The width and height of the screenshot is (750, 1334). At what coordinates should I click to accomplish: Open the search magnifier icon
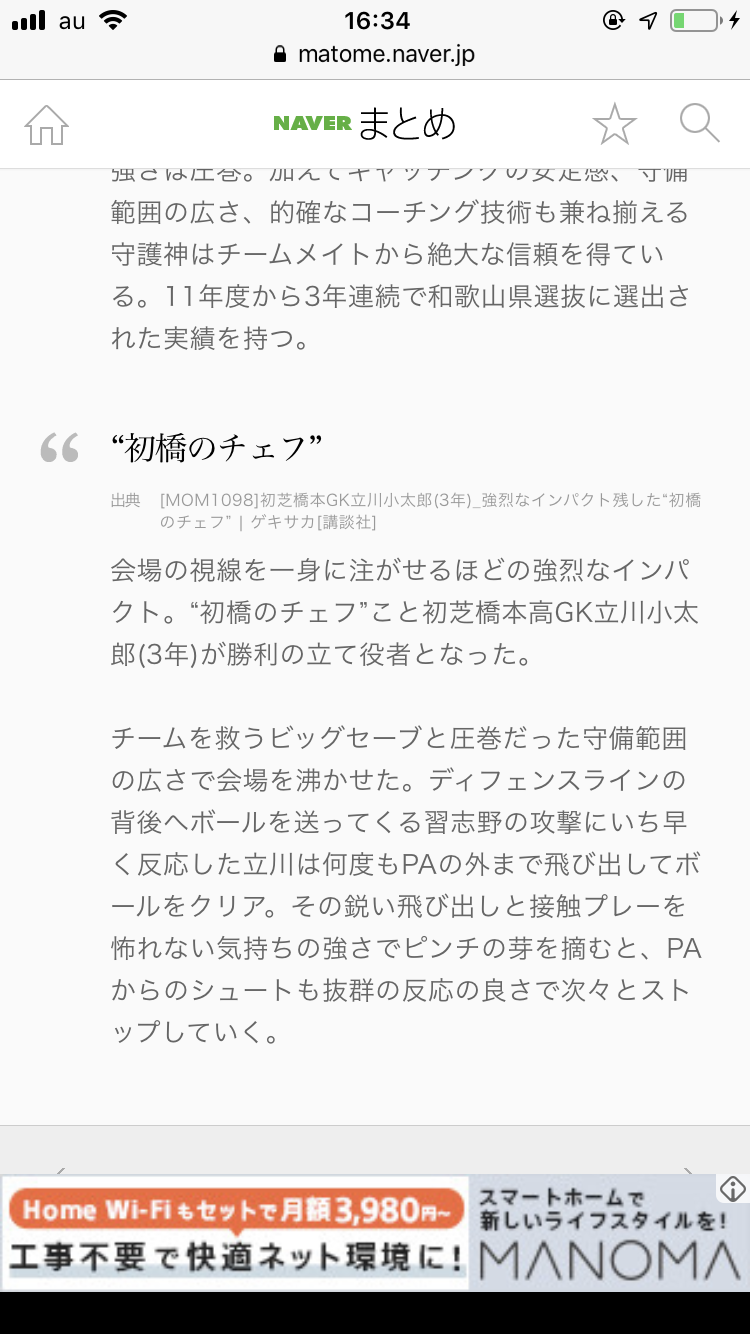click(699, 124)
